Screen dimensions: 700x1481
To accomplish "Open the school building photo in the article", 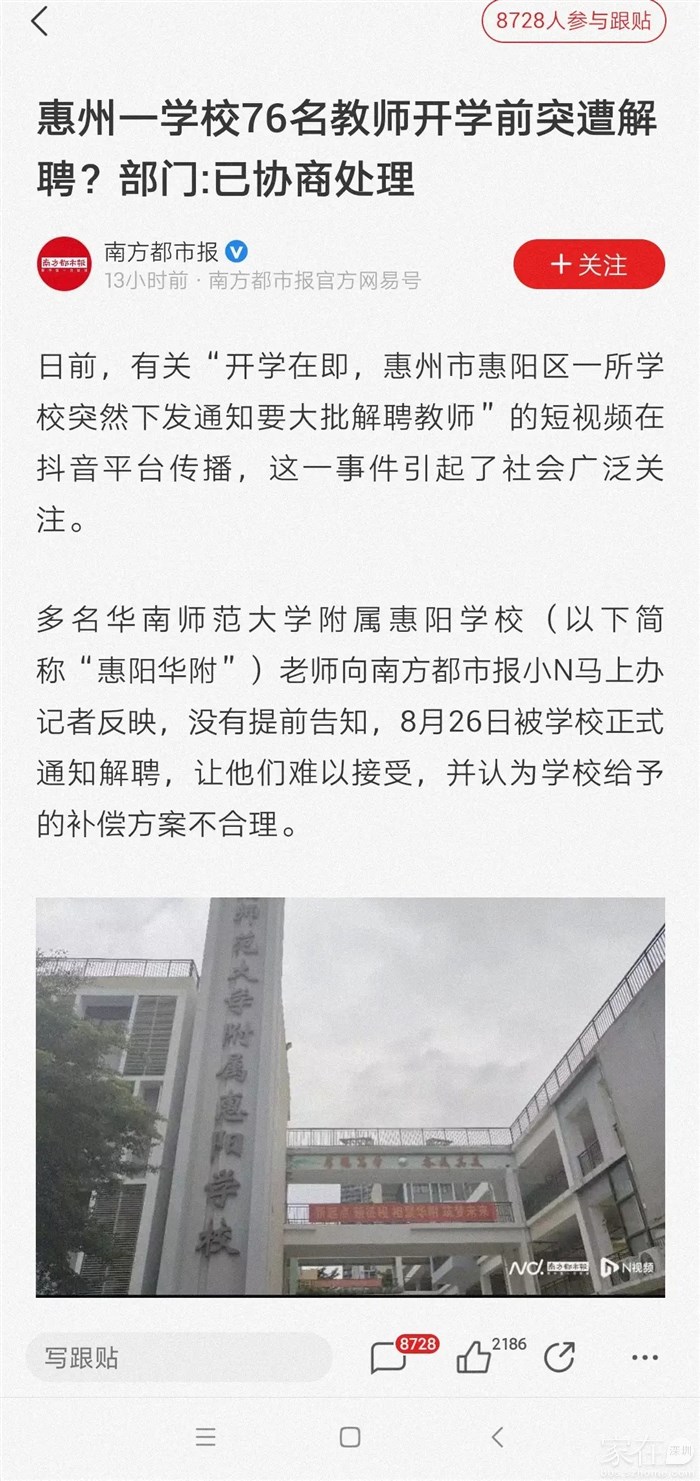I will click(350, 1097).
